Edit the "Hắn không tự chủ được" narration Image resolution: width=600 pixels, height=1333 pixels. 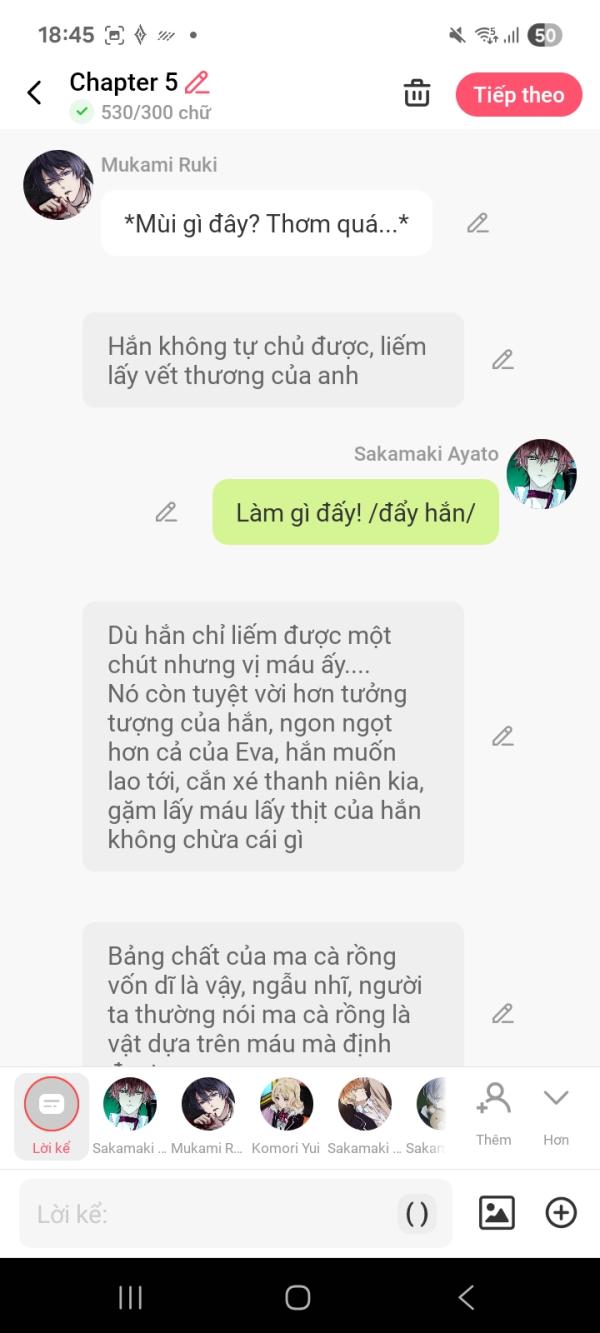tap(503, 360)
